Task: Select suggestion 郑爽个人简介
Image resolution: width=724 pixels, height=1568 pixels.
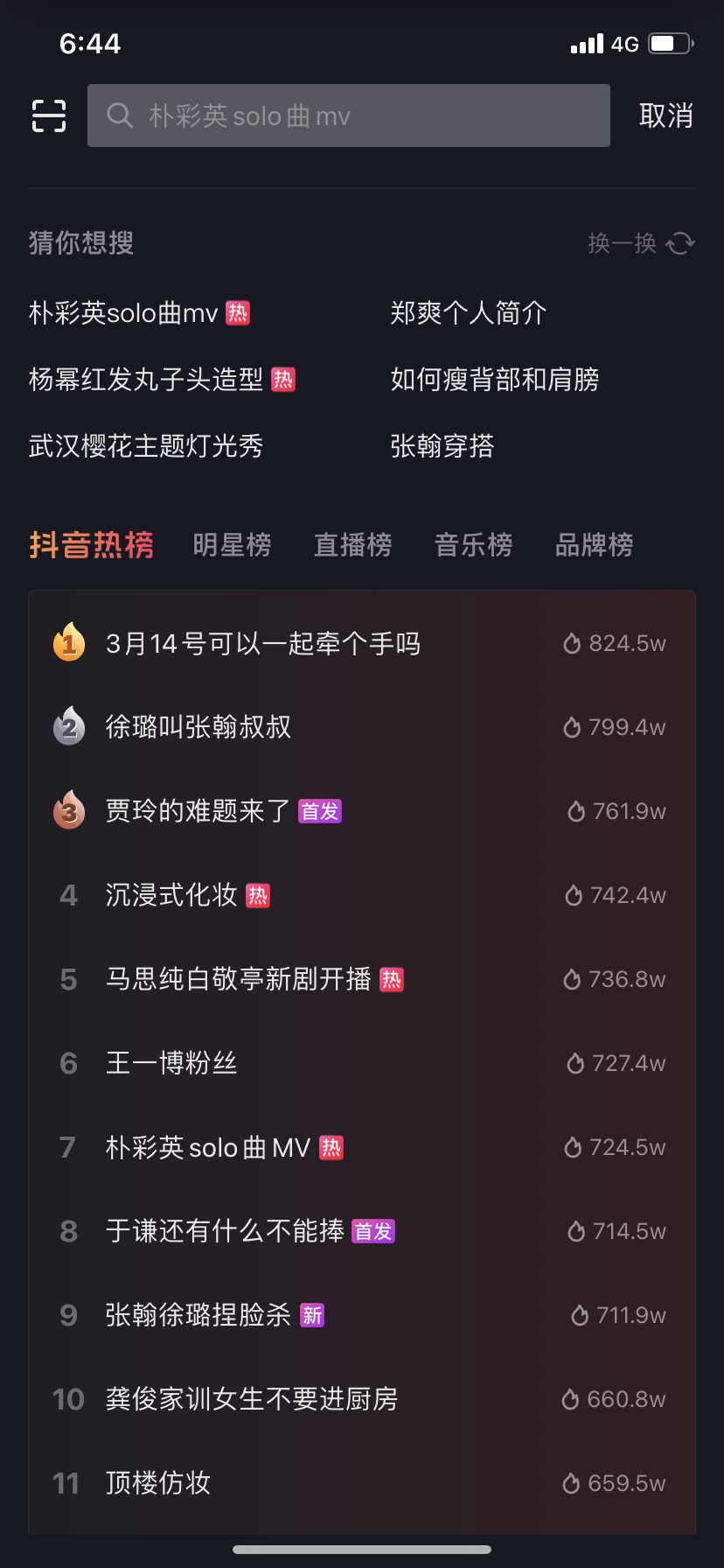Action: point(469,312)
